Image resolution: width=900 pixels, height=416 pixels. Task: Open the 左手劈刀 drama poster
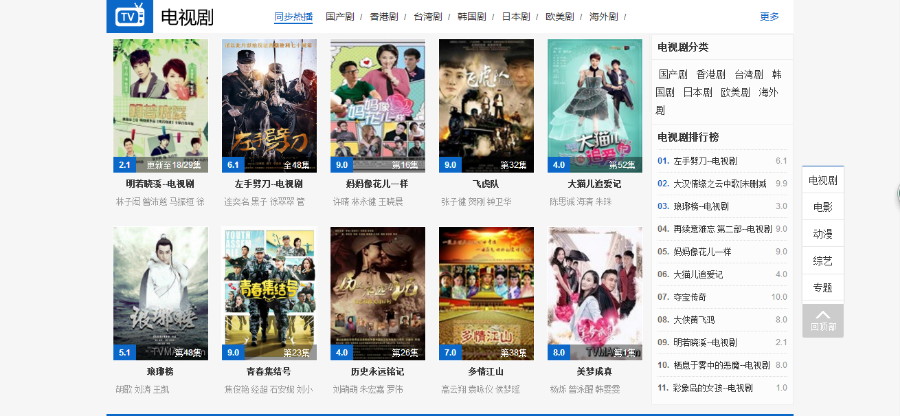(269, 105)
